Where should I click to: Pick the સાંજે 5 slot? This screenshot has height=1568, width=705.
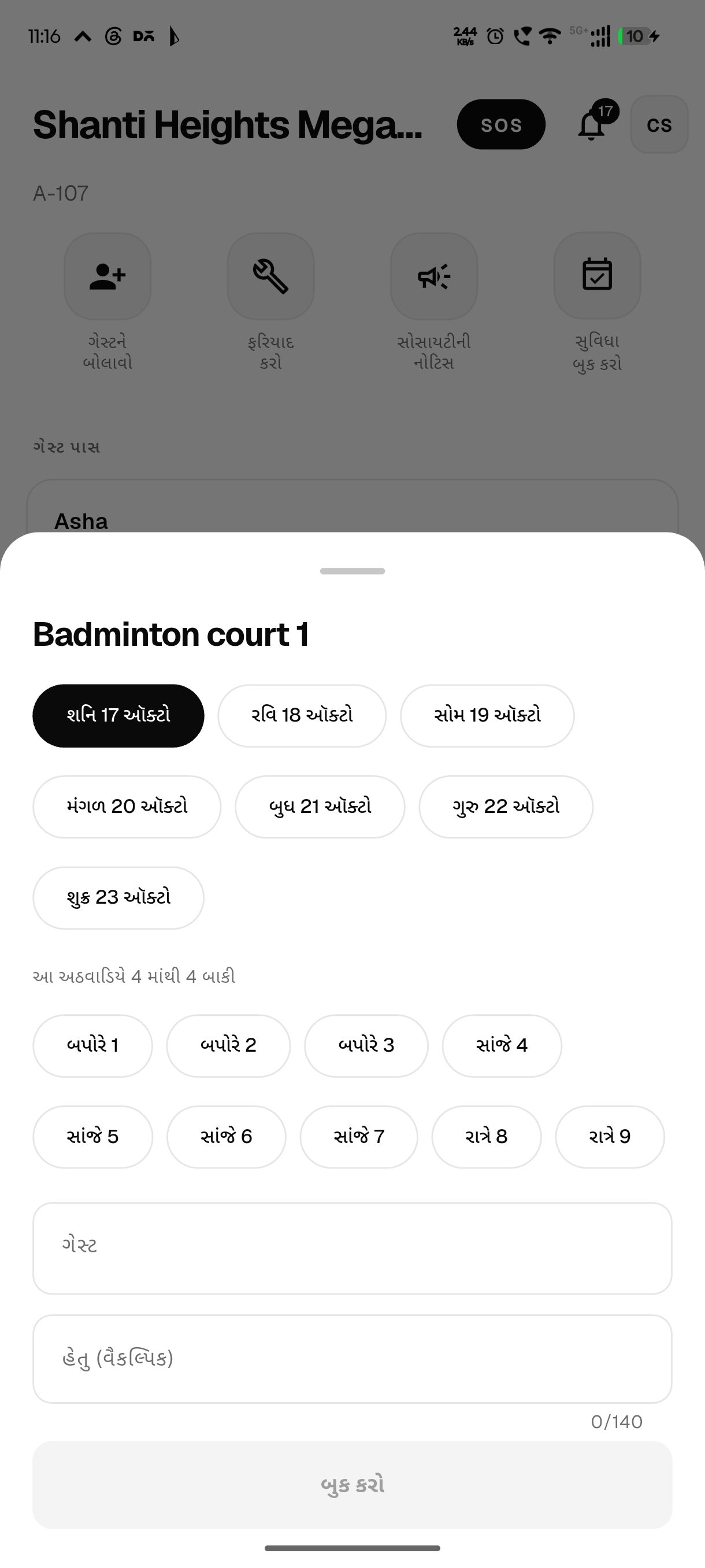coord(92,1137)
